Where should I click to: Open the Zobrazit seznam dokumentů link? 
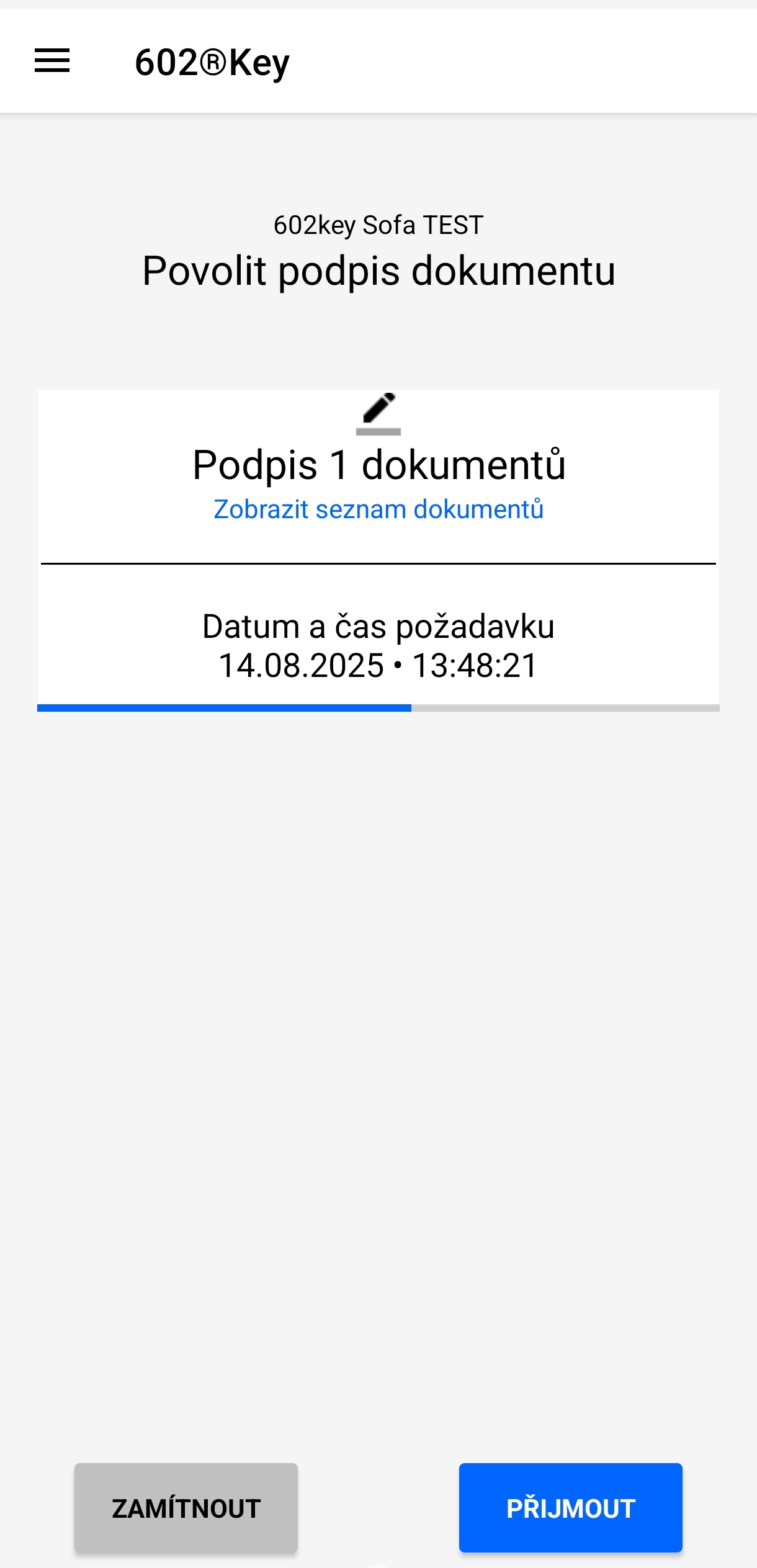[x=378, y=509]
